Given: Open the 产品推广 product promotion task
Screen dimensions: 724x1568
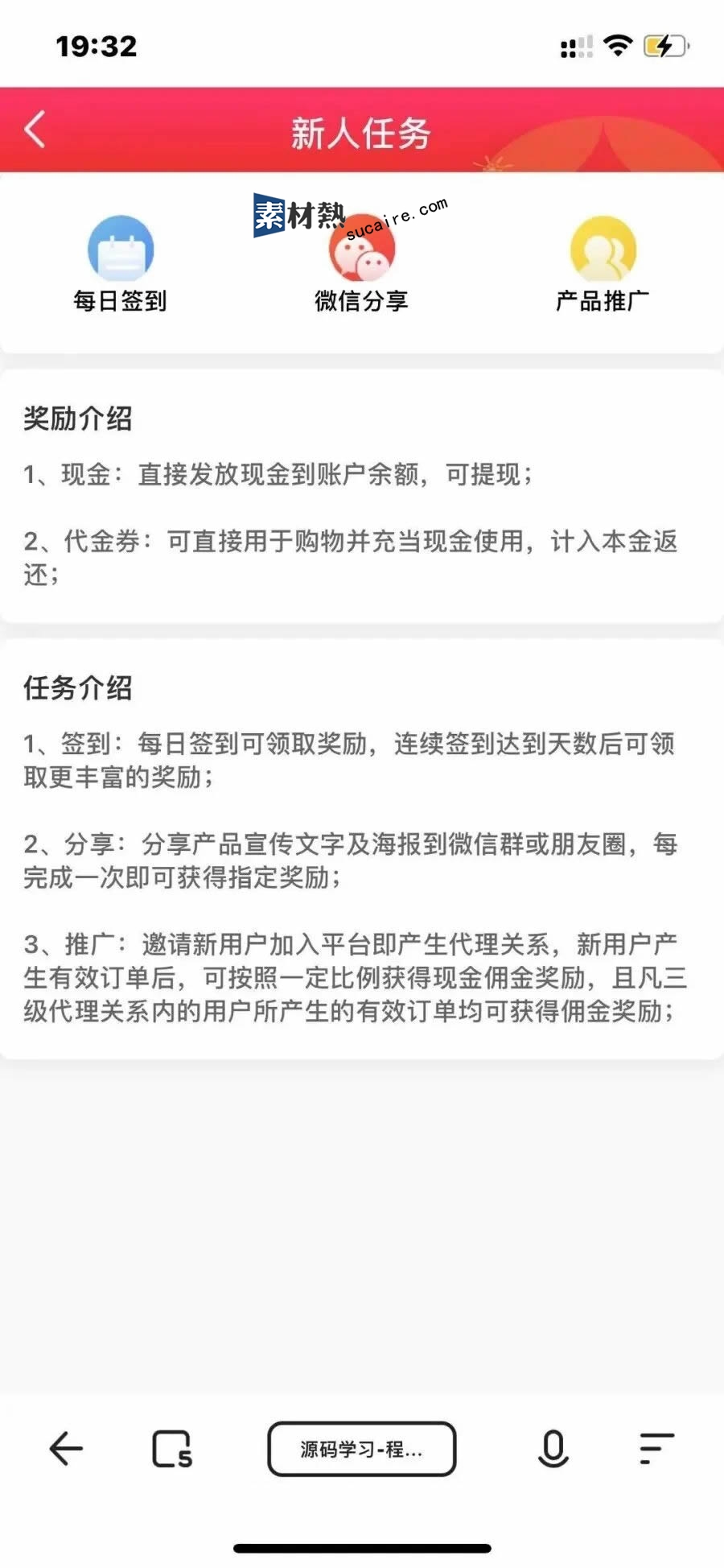Looking at the screenshot, I should [x=603, y=265].
